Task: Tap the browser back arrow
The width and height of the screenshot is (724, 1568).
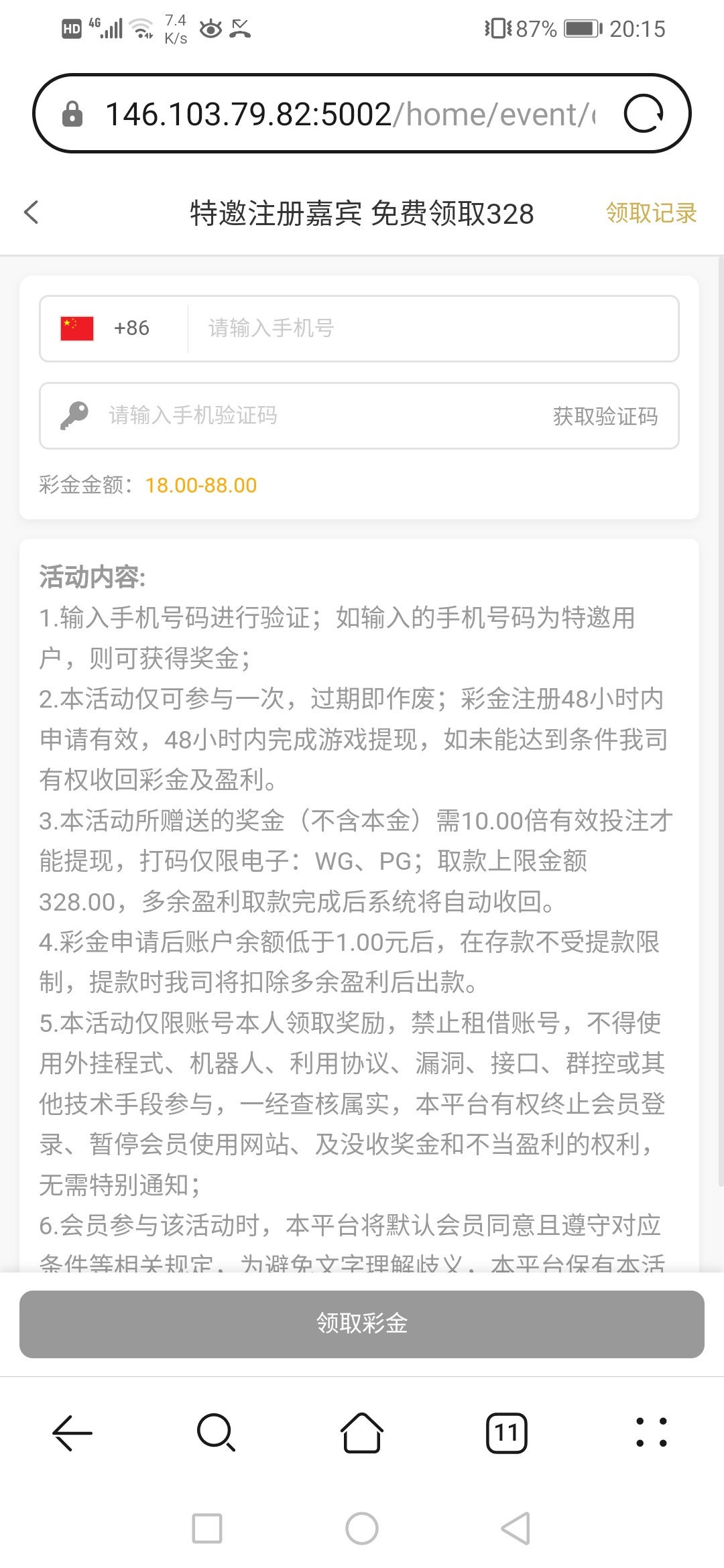Action: click(x=72, y=1433)
